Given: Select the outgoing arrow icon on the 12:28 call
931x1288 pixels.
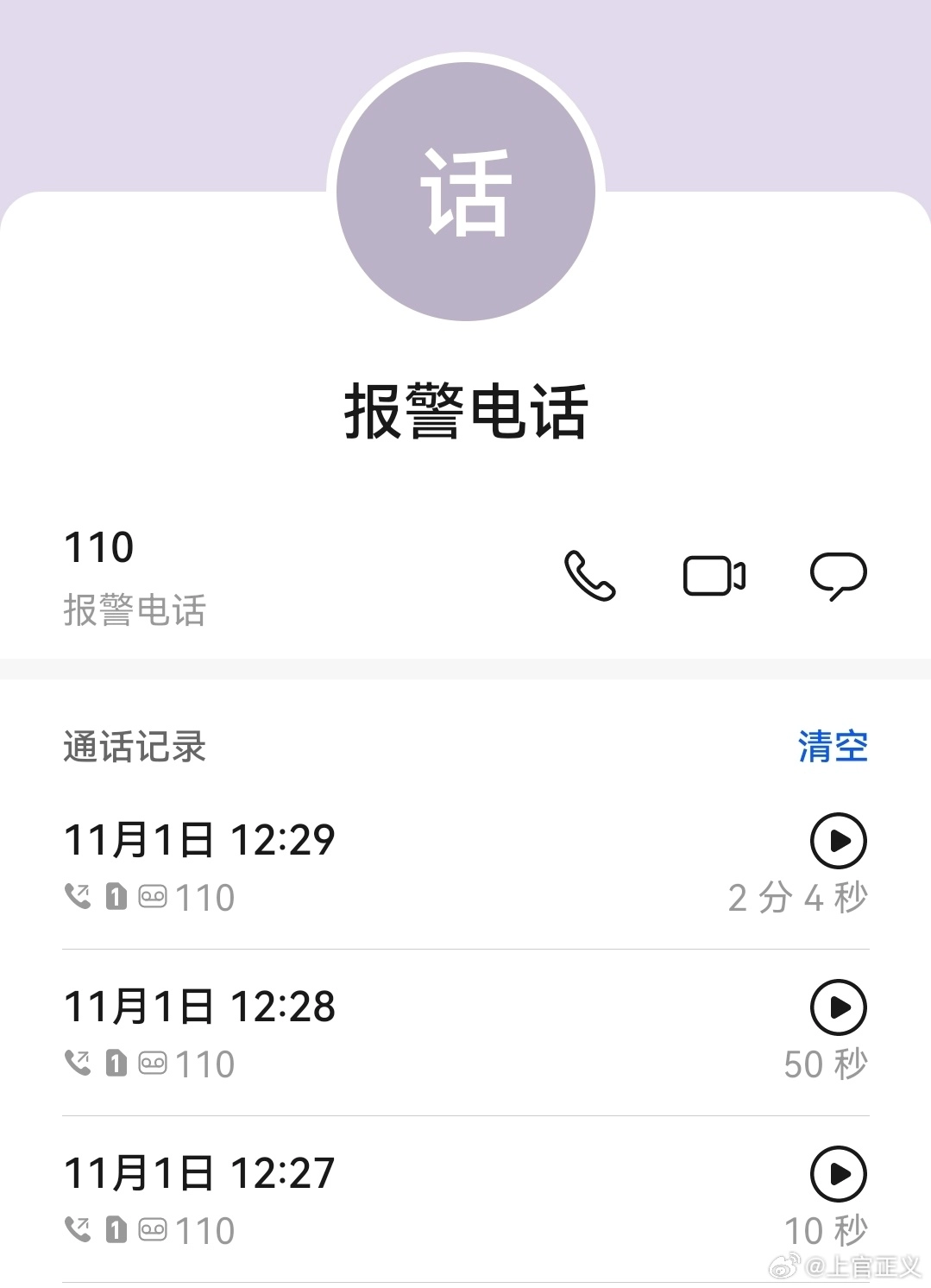Looking at the screenshot, I should [79, 1063].
